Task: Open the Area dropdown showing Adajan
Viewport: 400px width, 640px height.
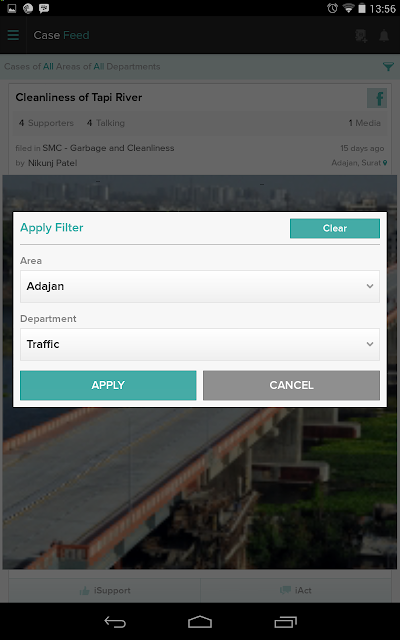Action: coord(200,286)
